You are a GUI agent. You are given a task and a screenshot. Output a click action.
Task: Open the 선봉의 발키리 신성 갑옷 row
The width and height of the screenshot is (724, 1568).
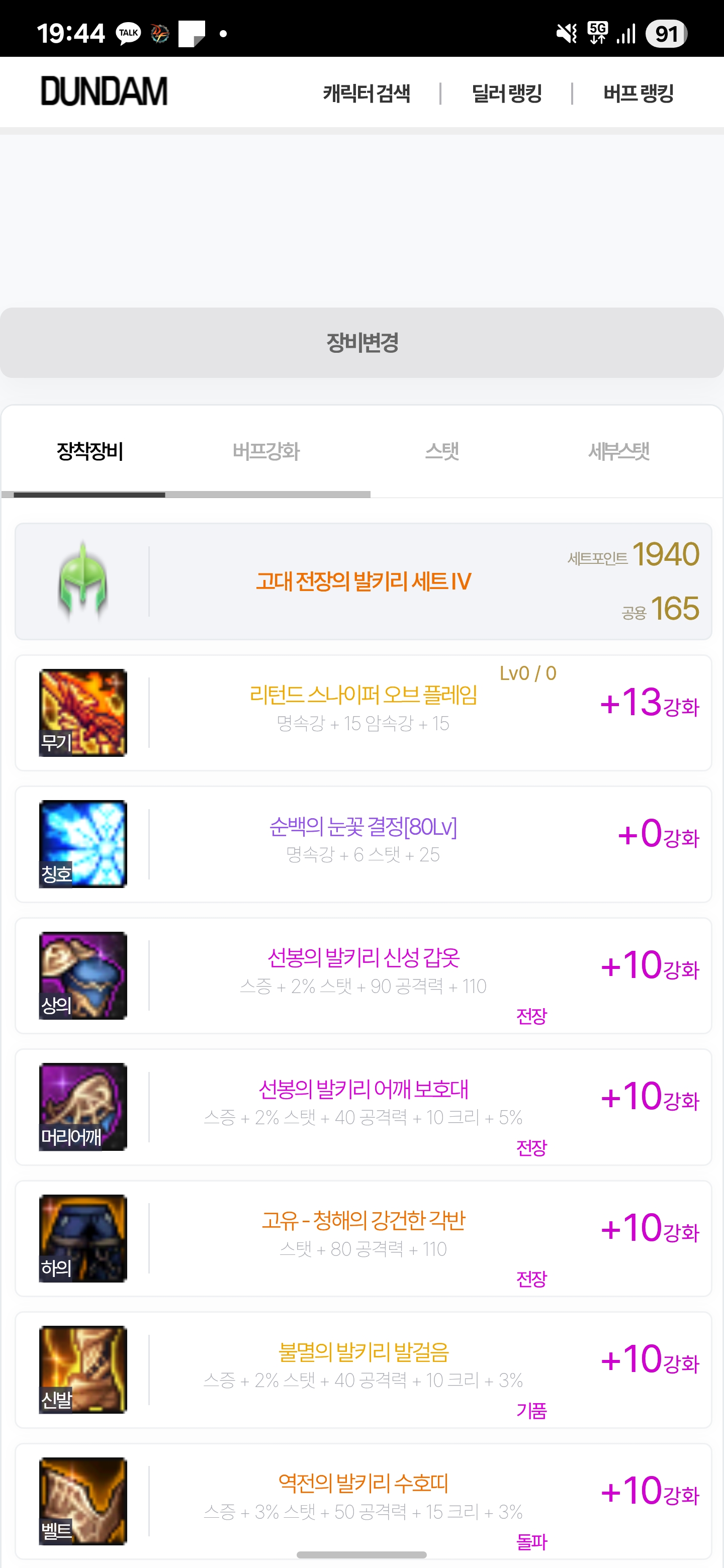(363, 976)
